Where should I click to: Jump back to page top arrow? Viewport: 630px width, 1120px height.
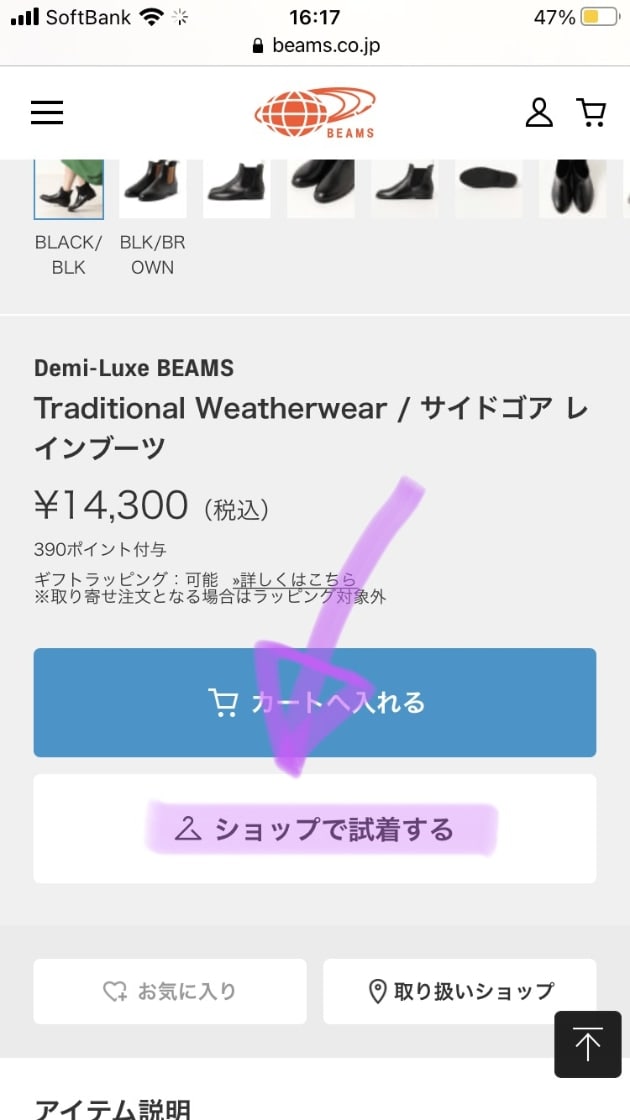(587, 1044)
